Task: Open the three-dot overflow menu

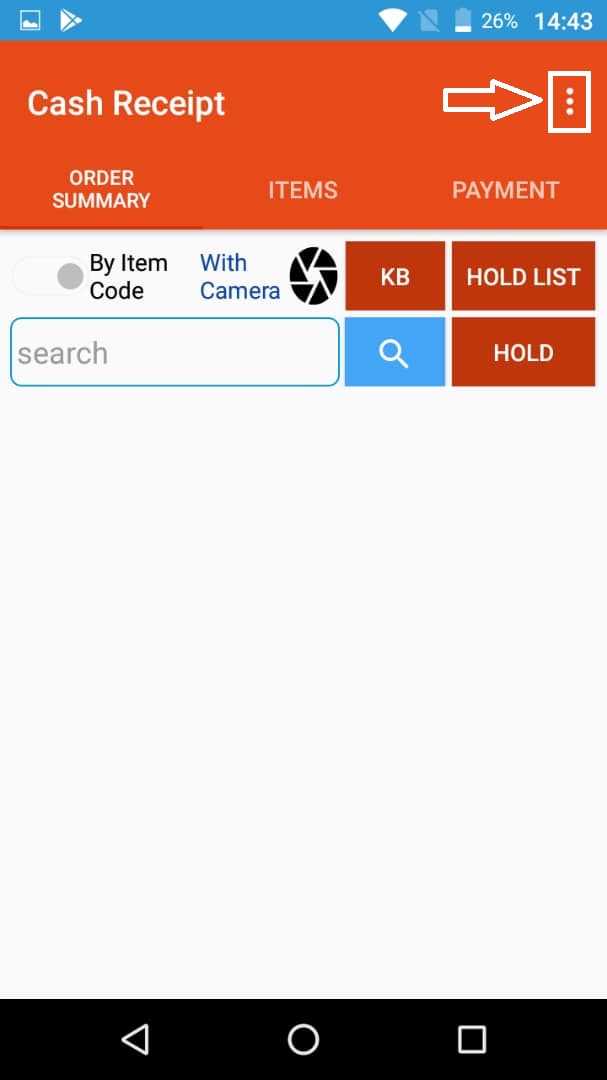Action: coord(569,101)
